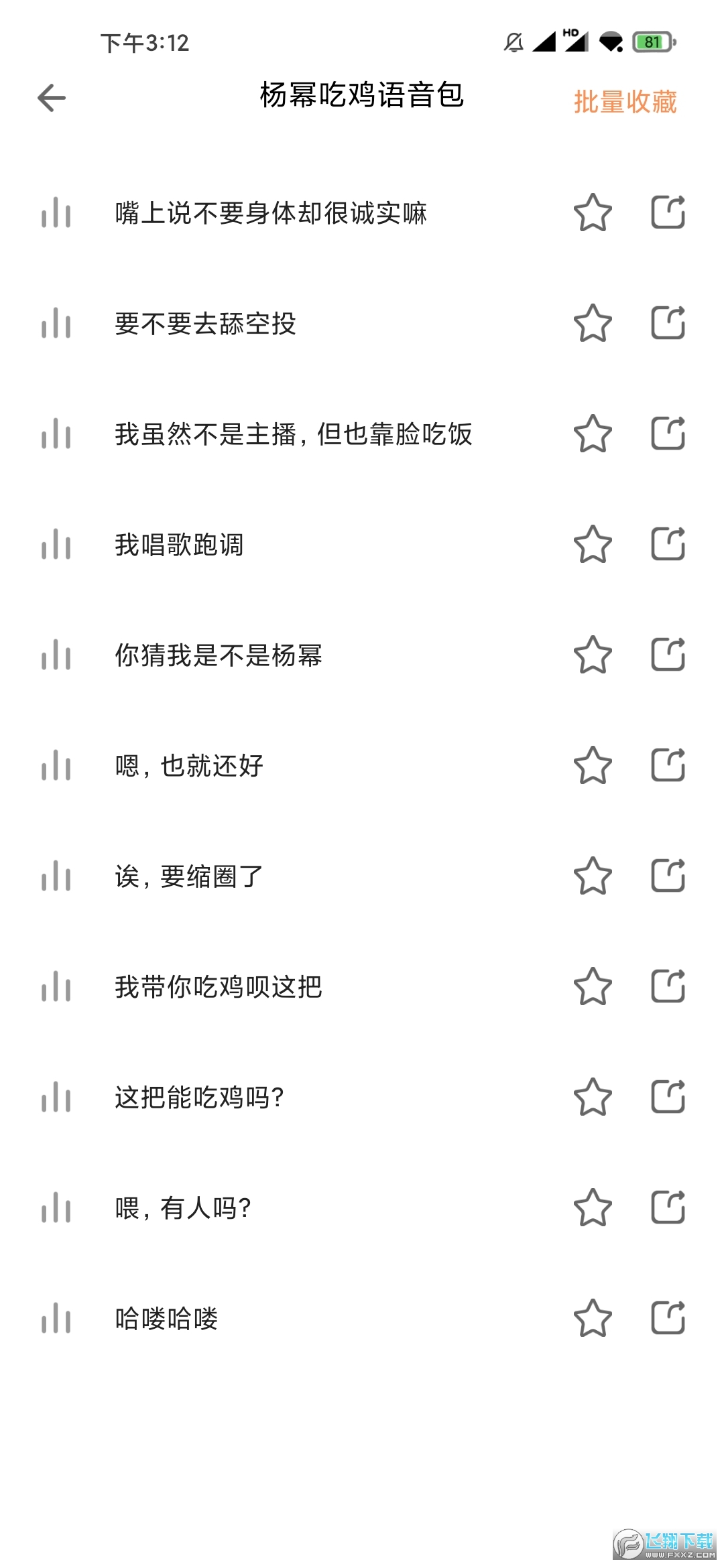Share the "嗯，也就还好" voice clip
This screenshot has width=724, height=1568.
tap(668, 766)
